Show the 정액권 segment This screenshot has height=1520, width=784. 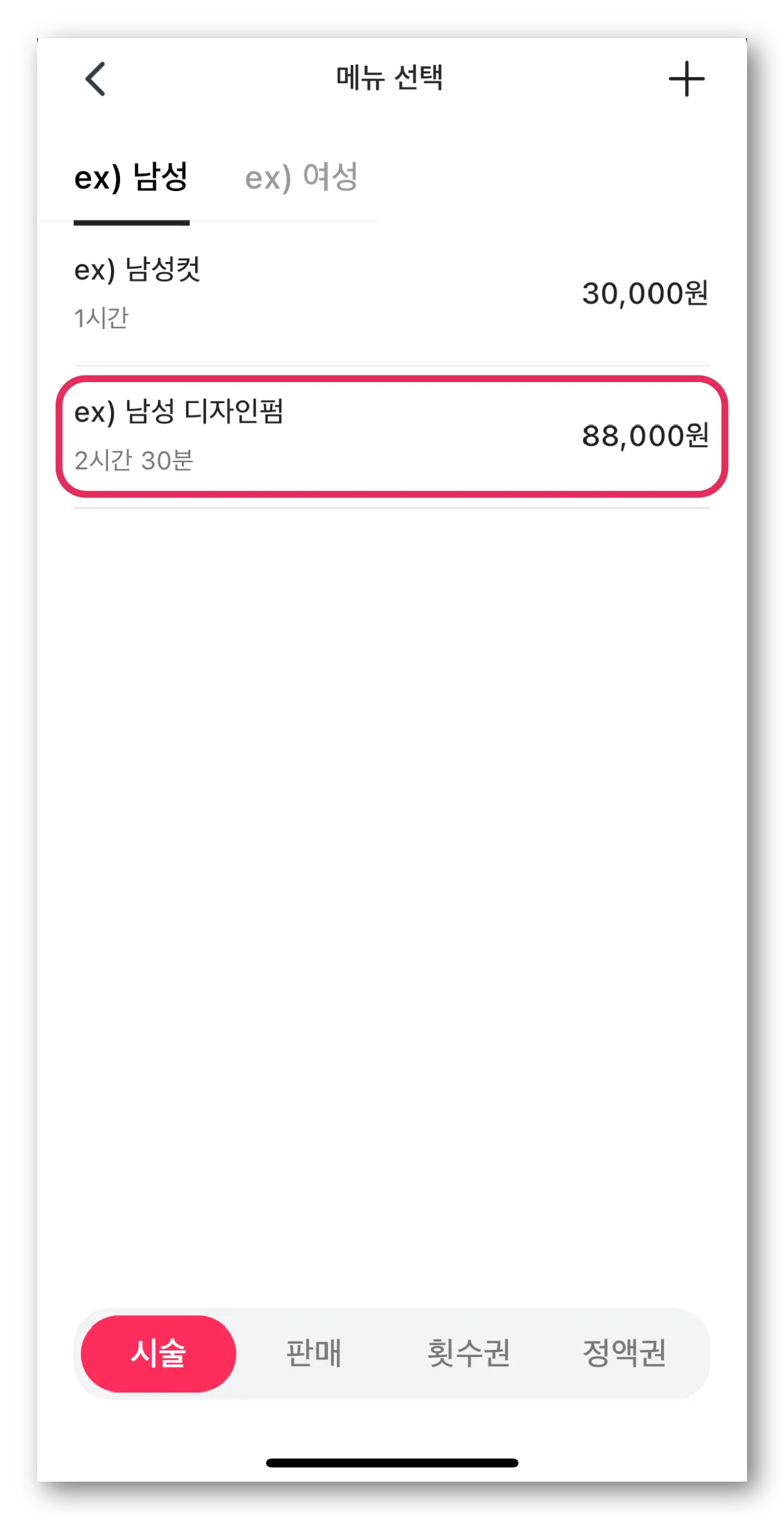pos(624,1353)
